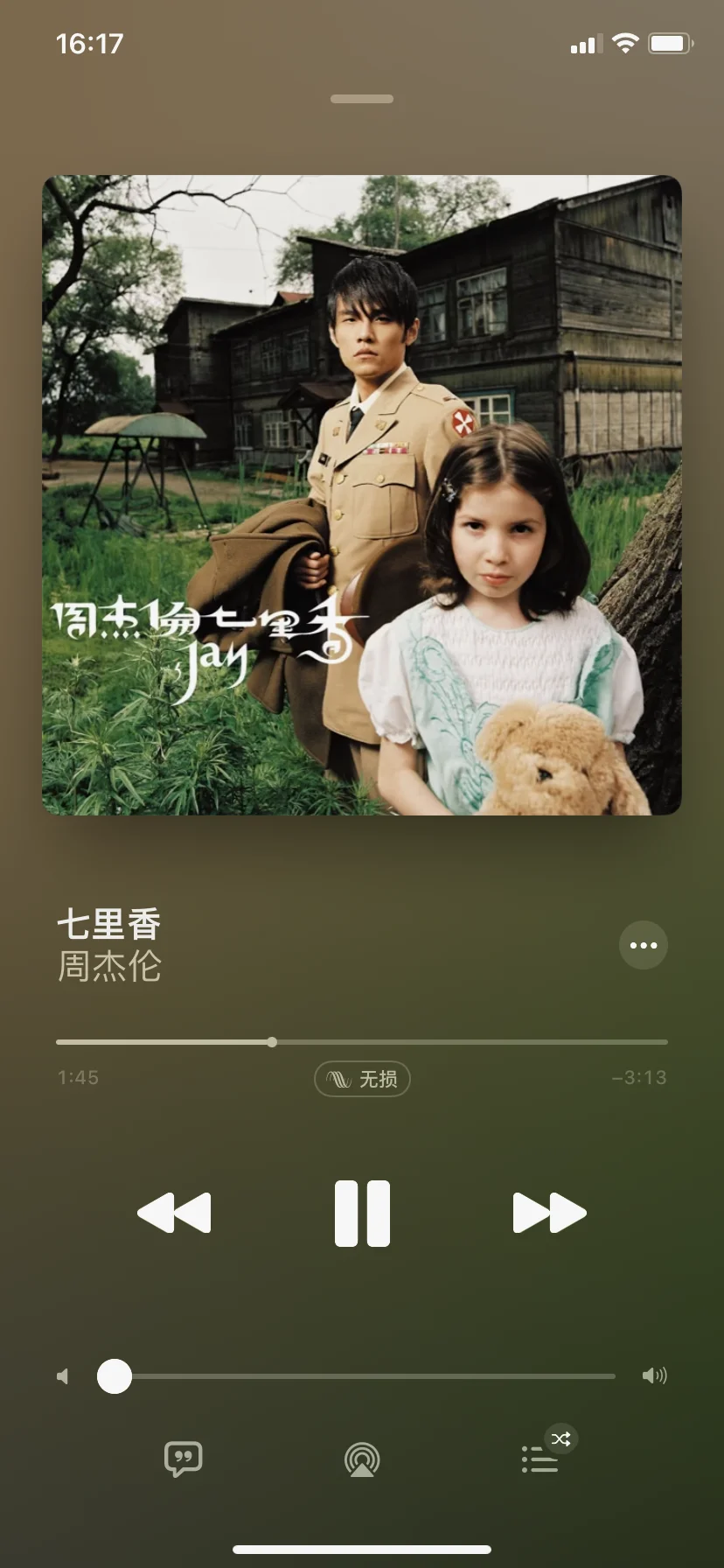Tap the grabber handle to minimize player
This screenshot has height=1568, width=724.
[x=362, y=99]
